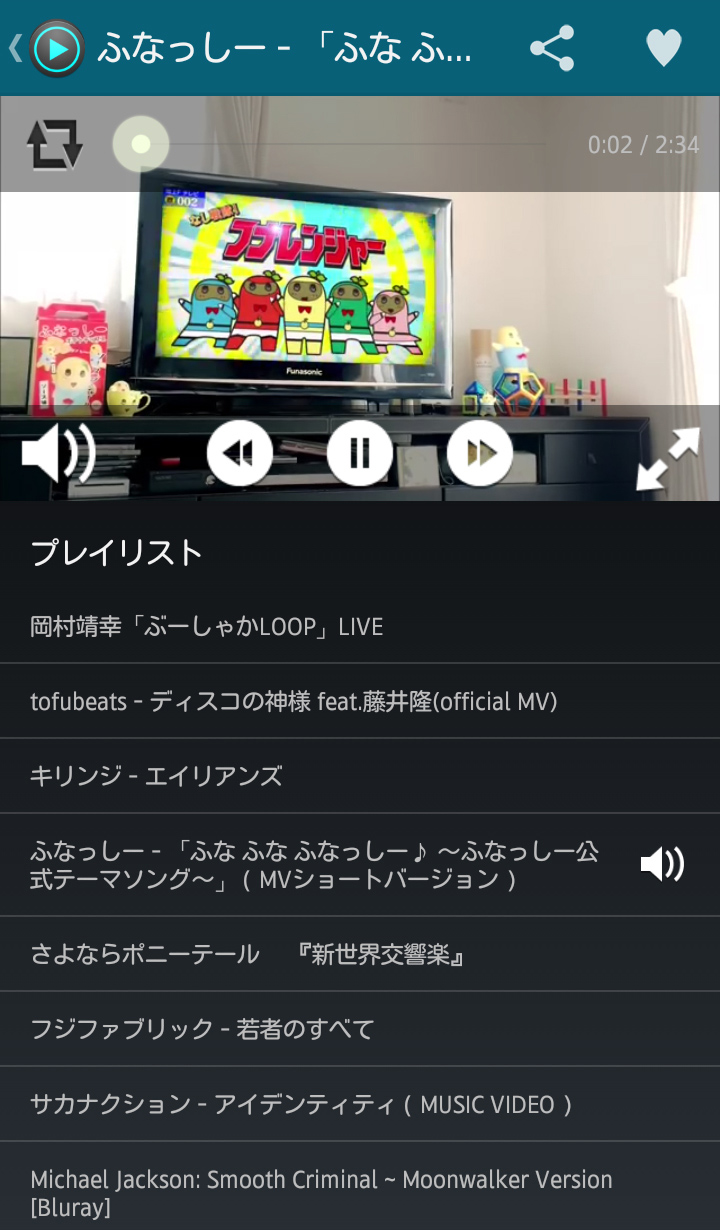Skip forward to the next track
This screenshot has width=720, height=1230.
(480, 453)
